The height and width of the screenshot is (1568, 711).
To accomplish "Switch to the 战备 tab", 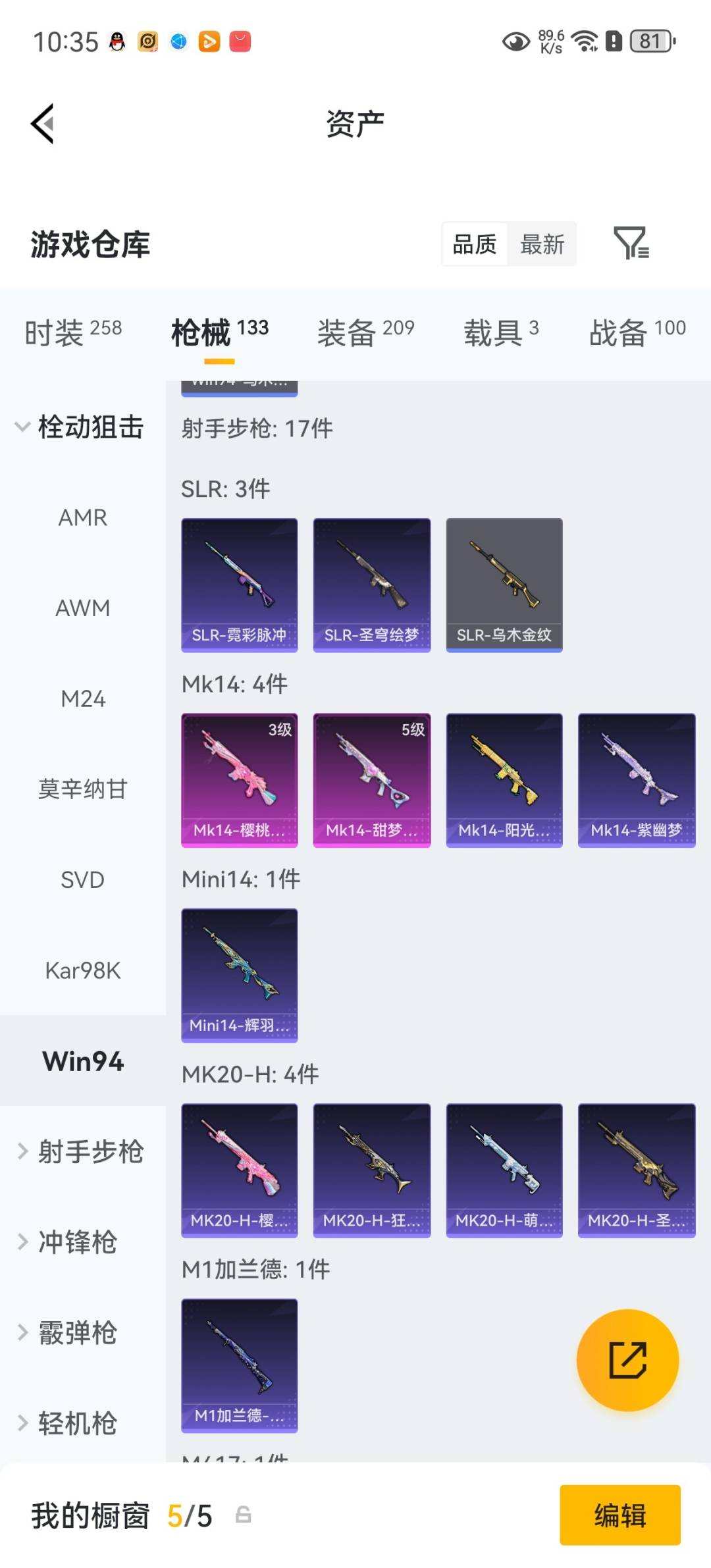I will (637, 332).
